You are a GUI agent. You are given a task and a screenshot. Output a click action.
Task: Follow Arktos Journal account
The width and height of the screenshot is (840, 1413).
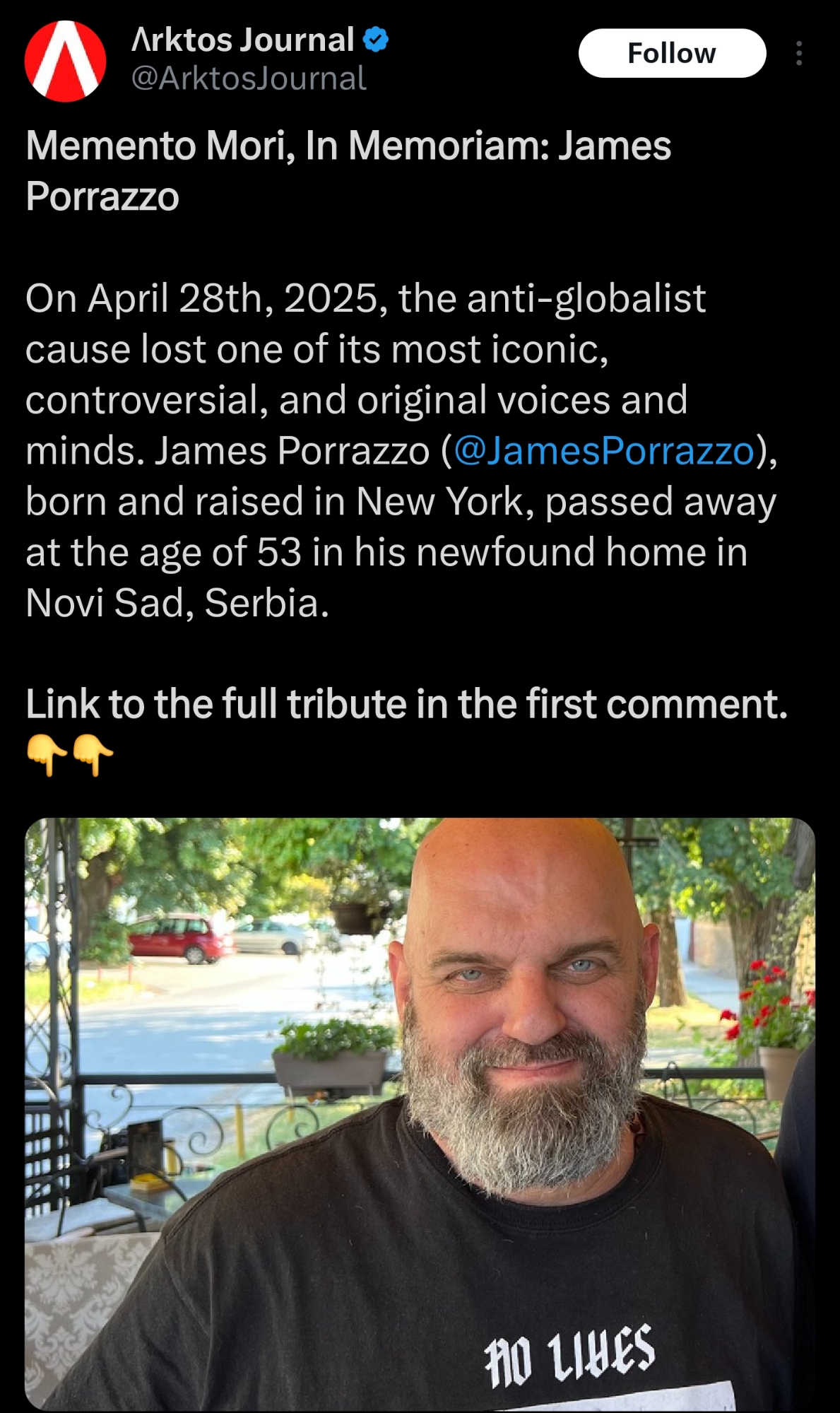pos(671,53)
